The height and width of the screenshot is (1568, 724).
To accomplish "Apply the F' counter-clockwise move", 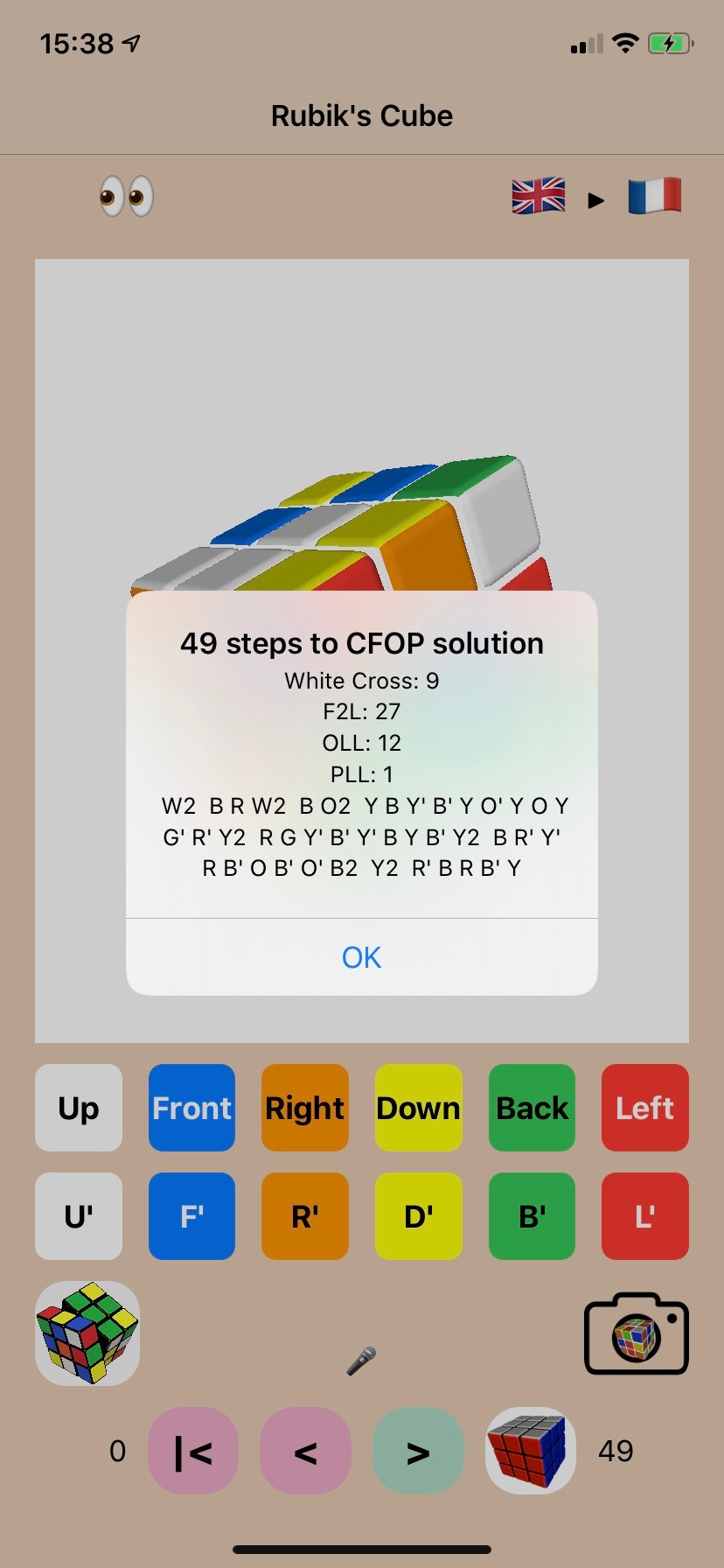I will click(191, 1216).
